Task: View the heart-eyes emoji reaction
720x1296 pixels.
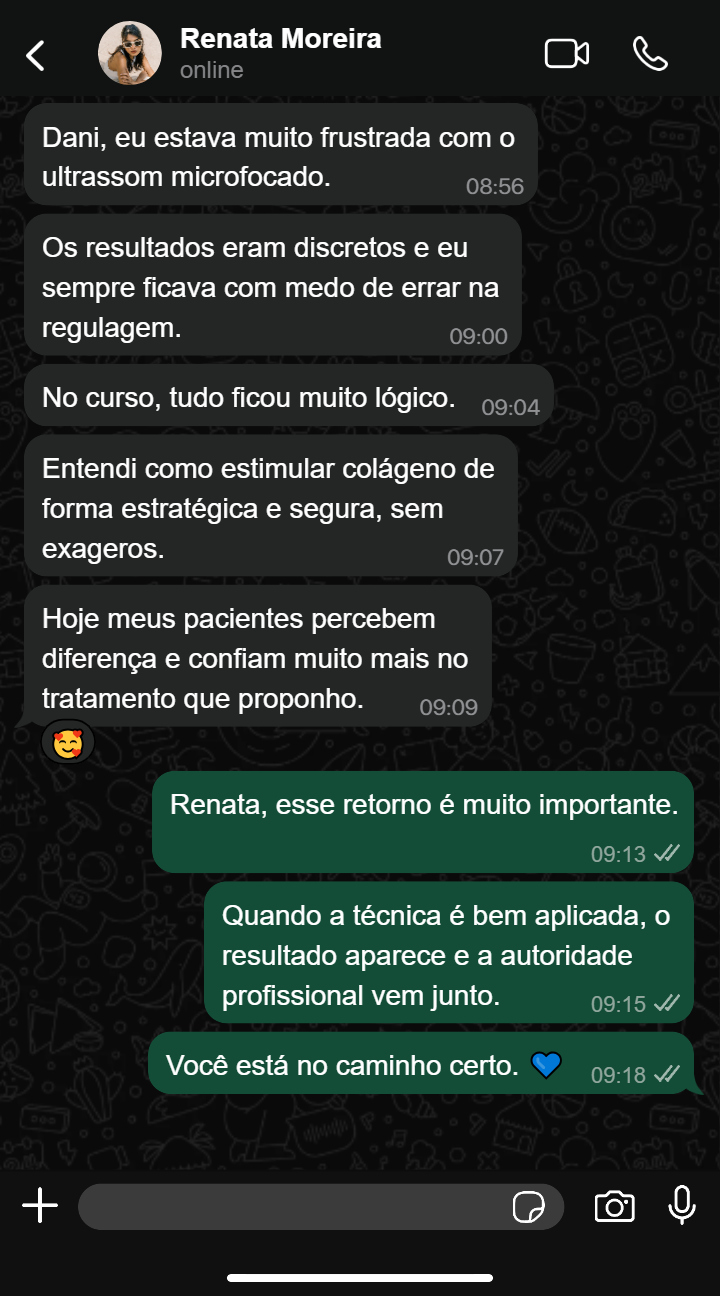Action: (67, 743)
